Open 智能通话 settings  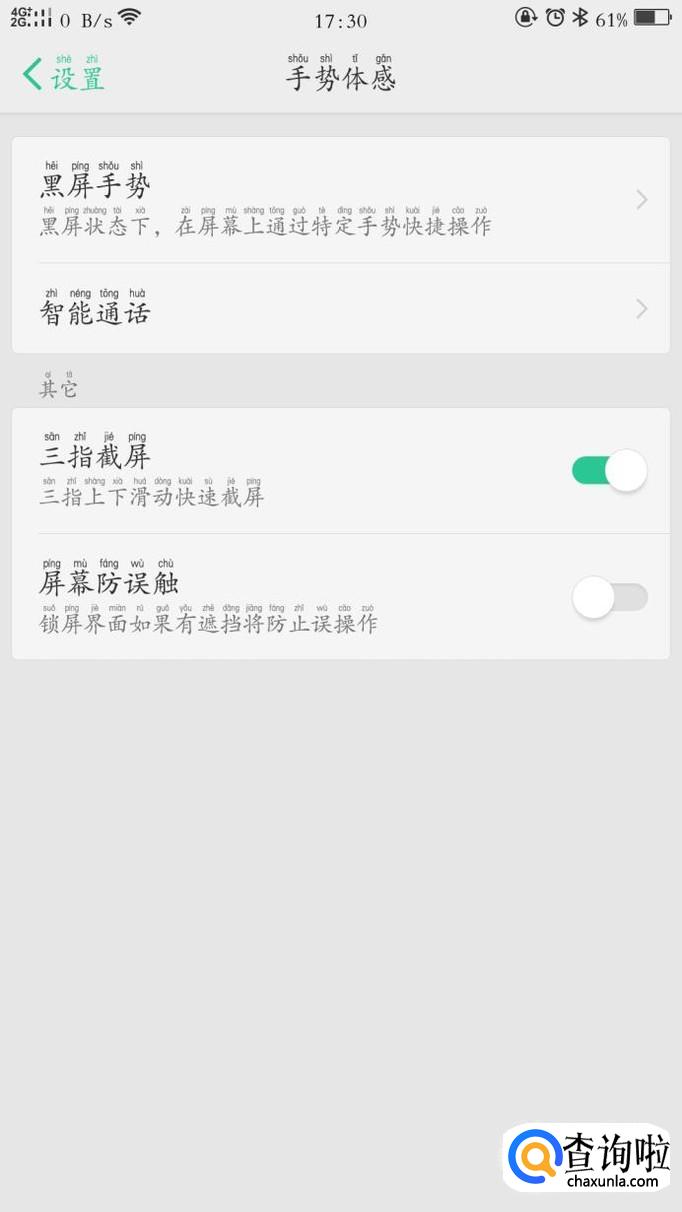coord(340,310)
